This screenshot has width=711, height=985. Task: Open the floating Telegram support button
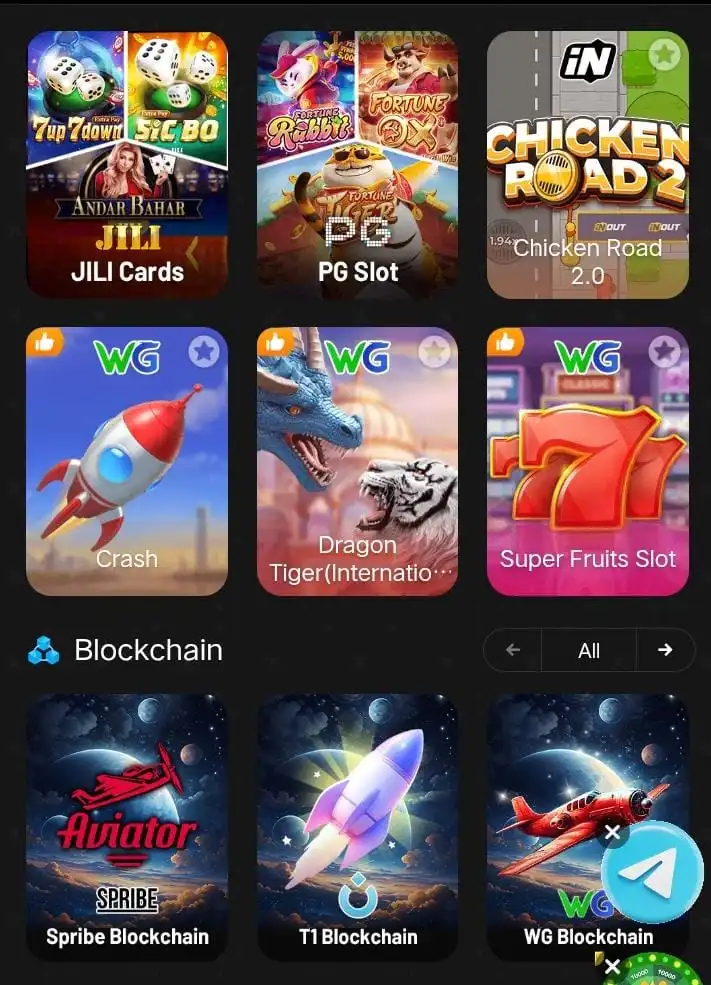[654, 873]
